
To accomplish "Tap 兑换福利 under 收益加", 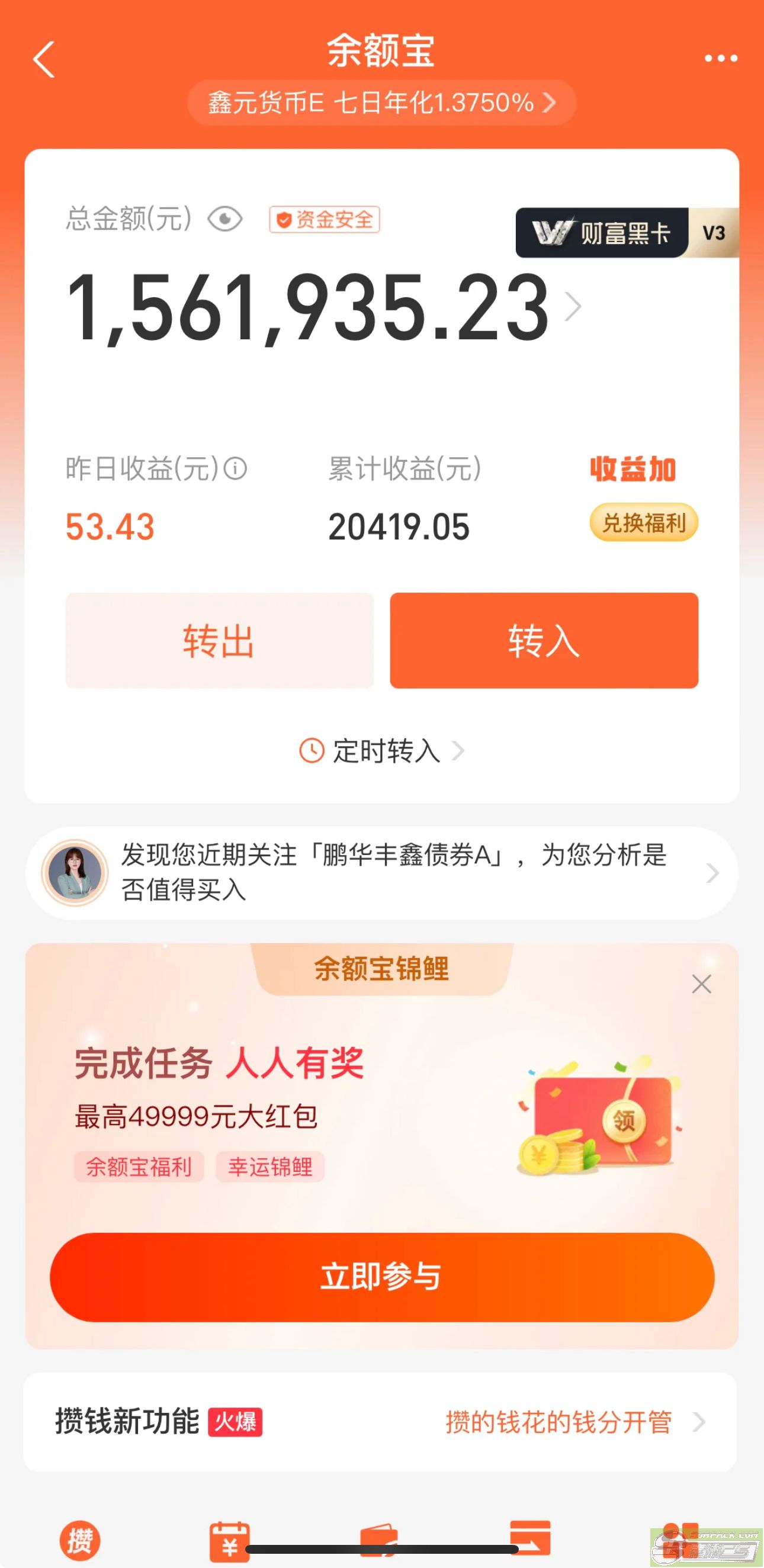I will (x=643, y=523).
